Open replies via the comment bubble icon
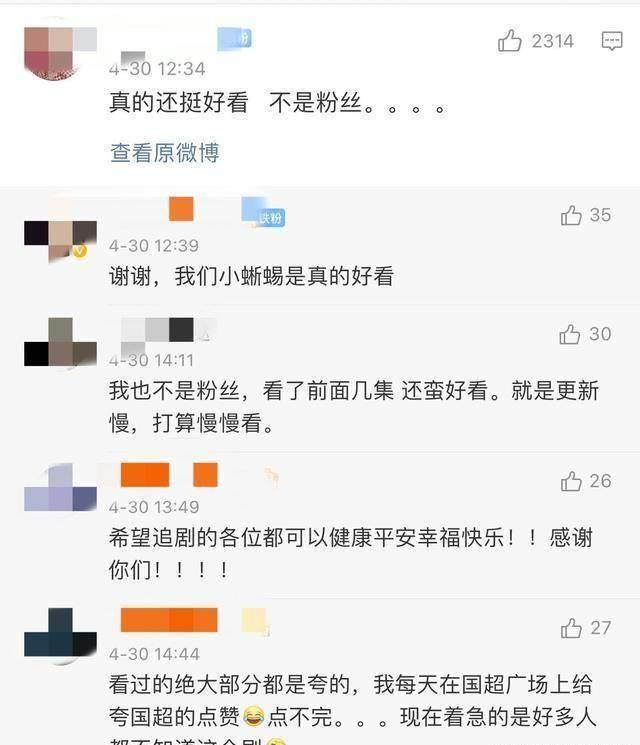 pos(612,41)
